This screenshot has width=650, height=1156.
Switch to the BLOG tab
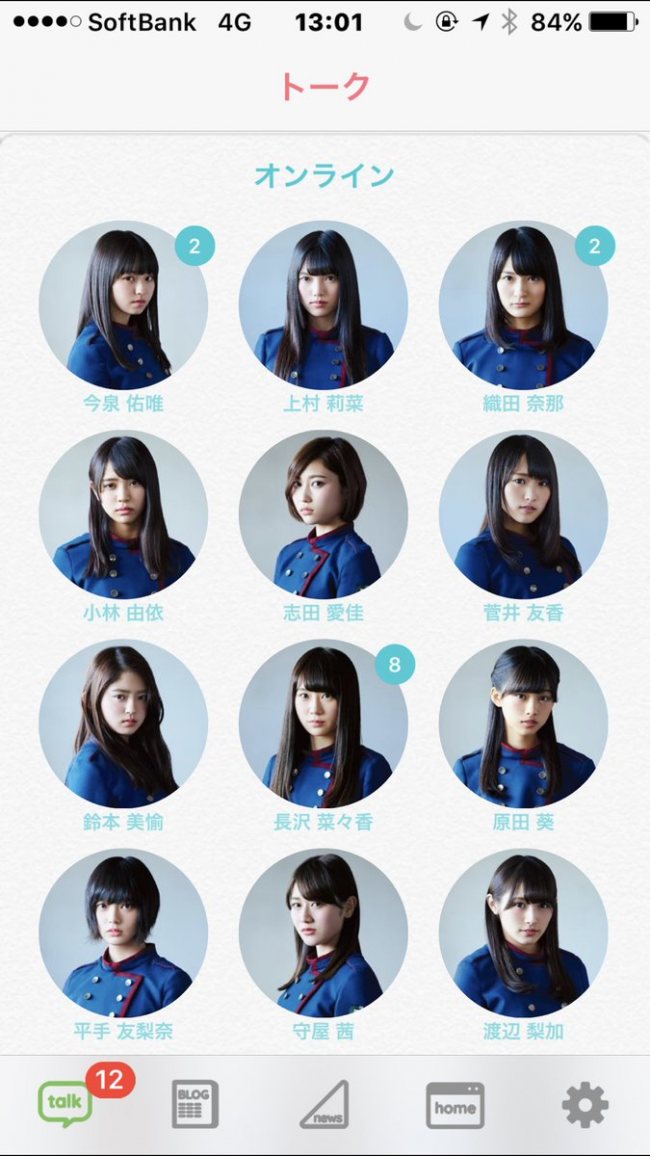195,1104
